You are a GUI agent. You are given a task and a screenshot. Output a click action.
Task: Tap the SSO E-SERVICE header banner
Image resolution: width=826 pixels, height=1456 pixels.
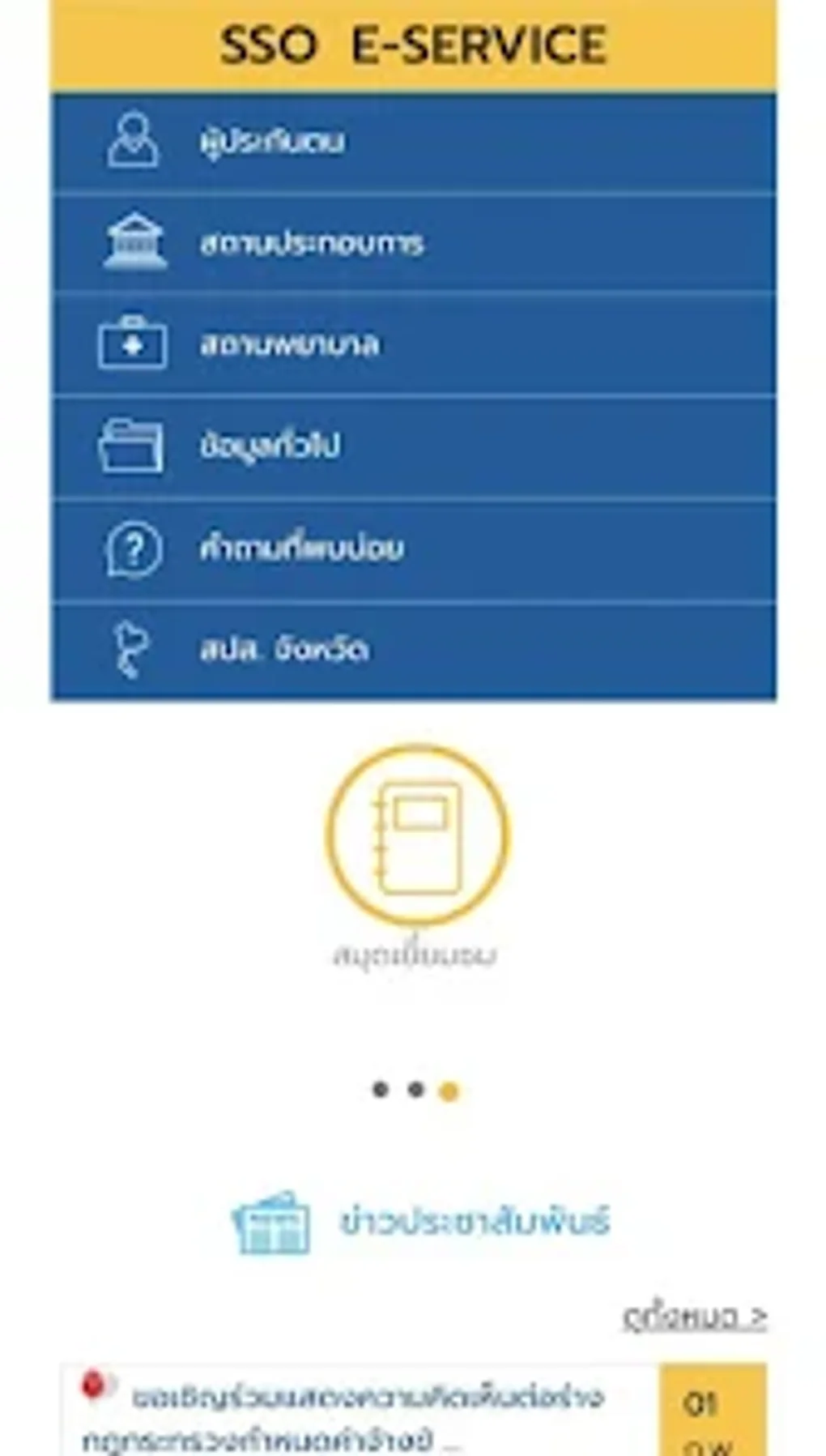coord(412,45)
